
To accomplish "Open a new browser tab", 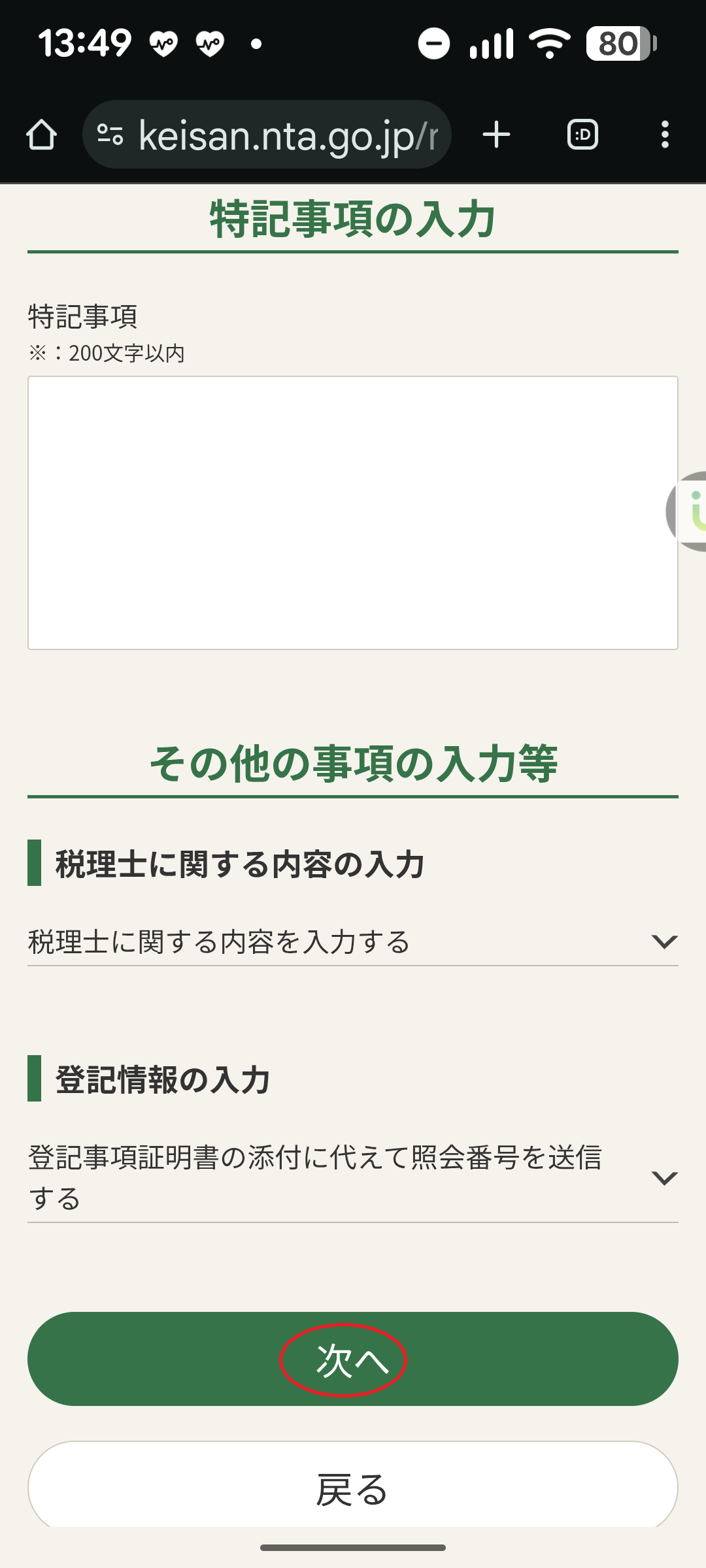I will click(x=496, y=135).
